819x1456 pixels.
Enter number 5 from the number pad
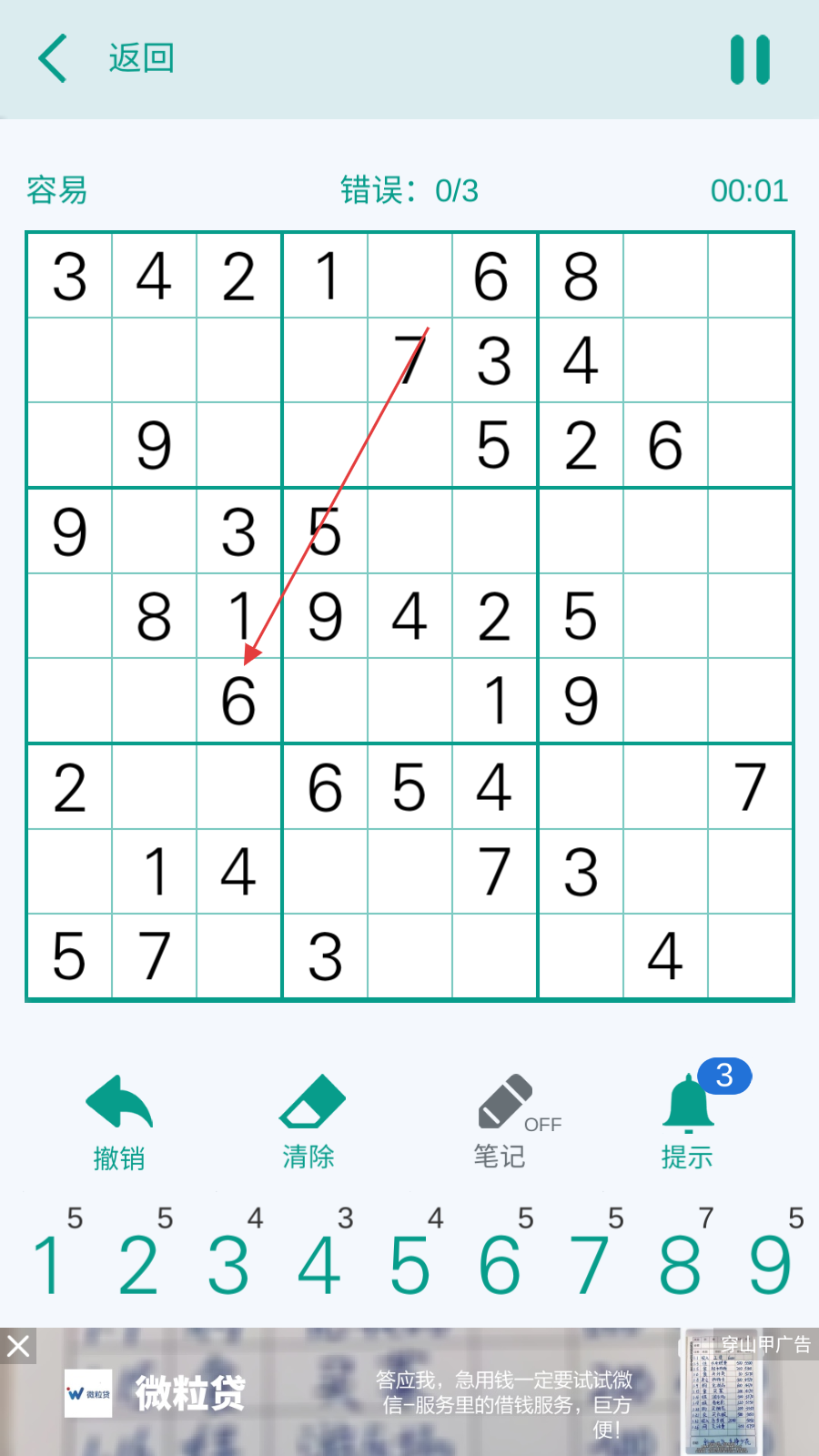[409, 1265]
